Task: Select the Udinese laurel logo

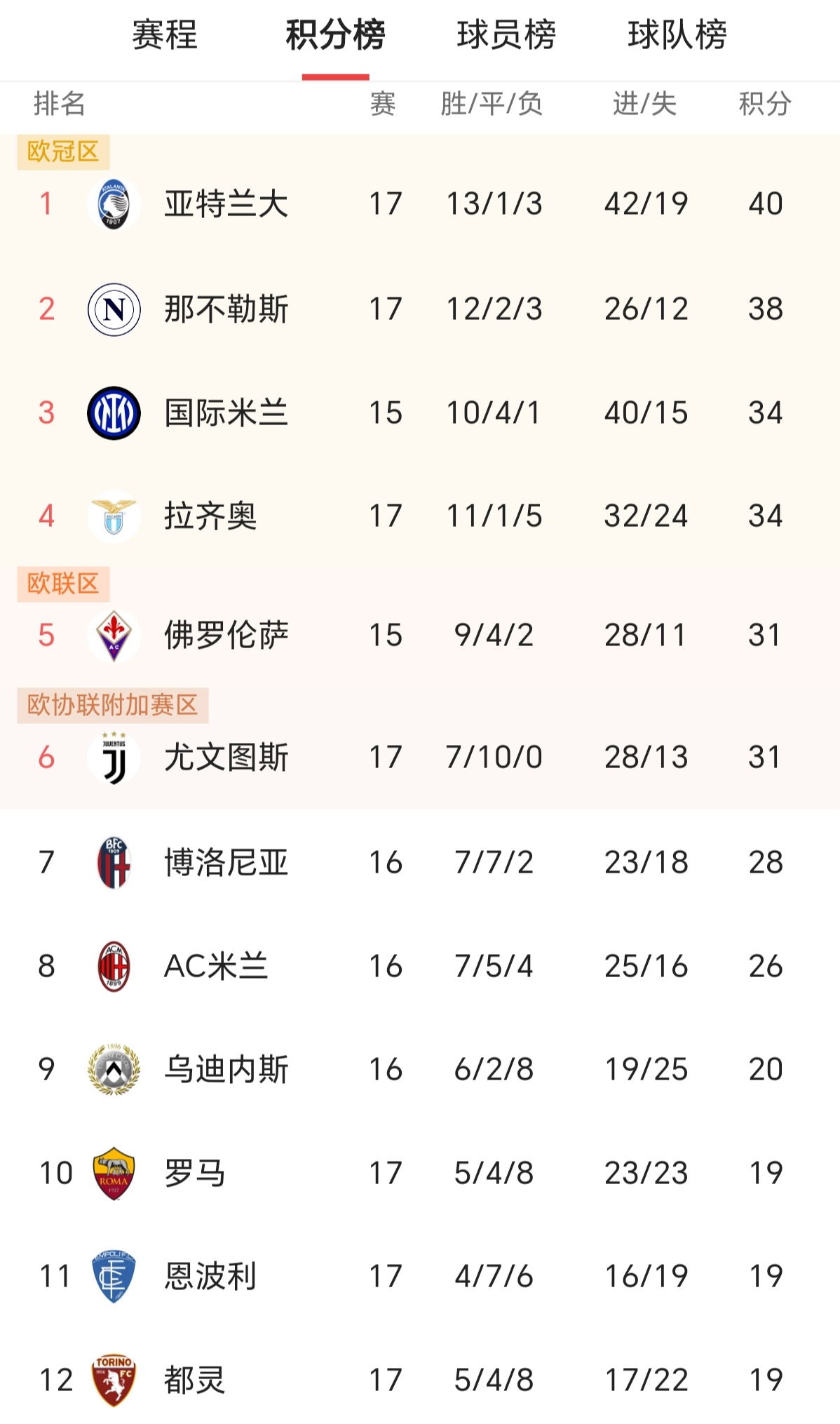Action: (x=112, y=1070)
